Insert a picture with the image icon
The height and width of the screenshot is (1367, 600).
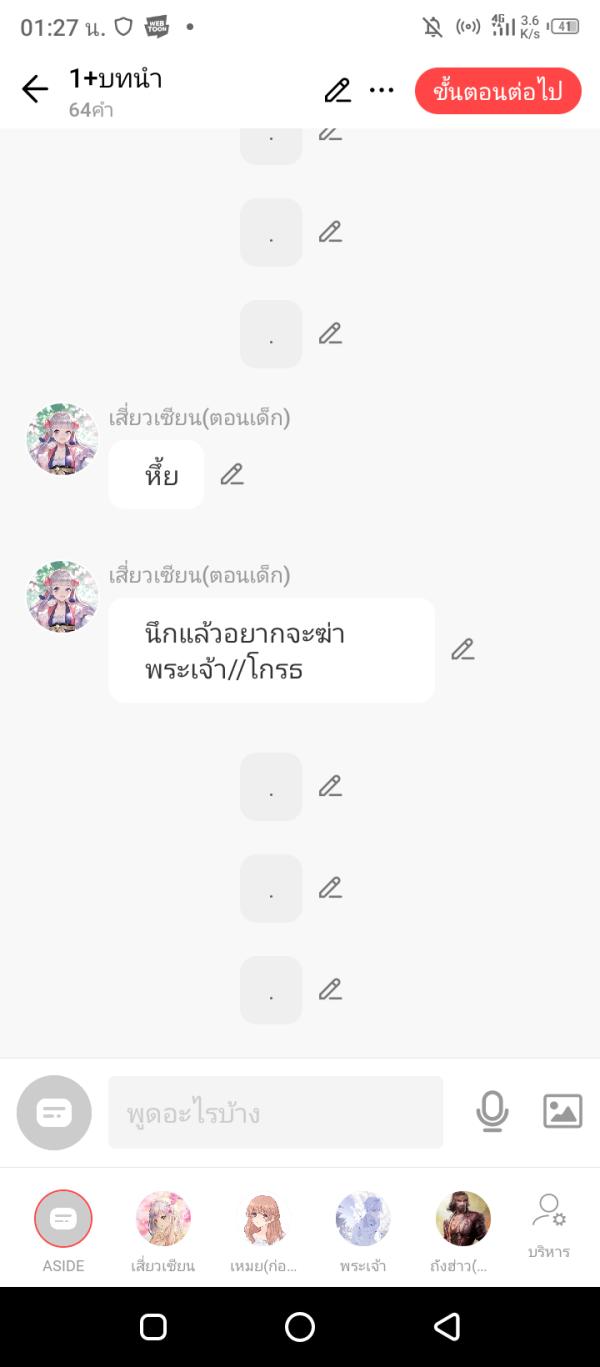point(562,1111)
